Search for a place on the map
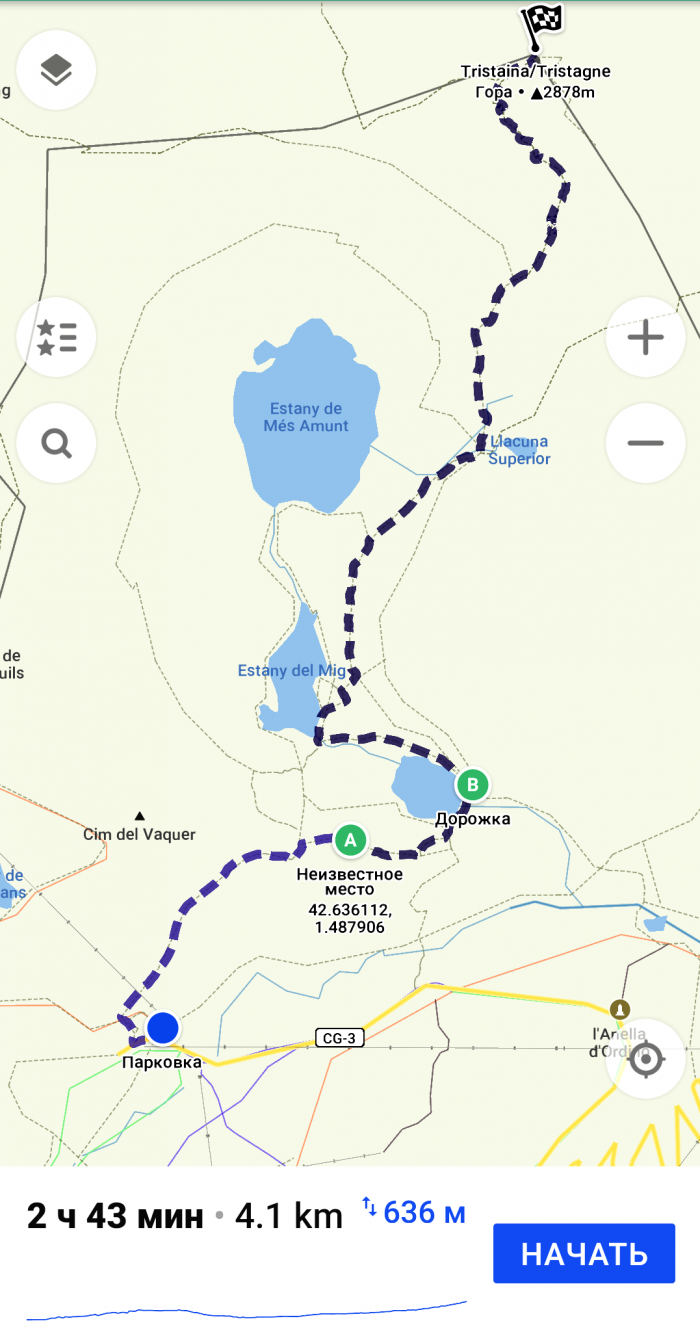This screenshot has height=1336, width=700. point(56,442)
